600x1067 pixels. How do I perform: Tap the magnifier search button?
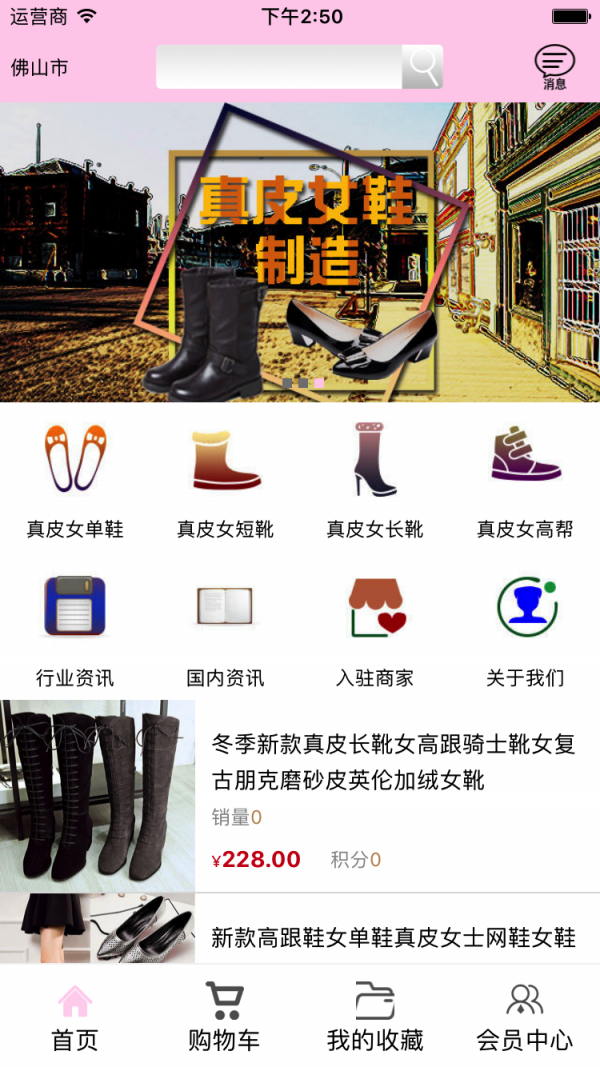coord(422,67)
